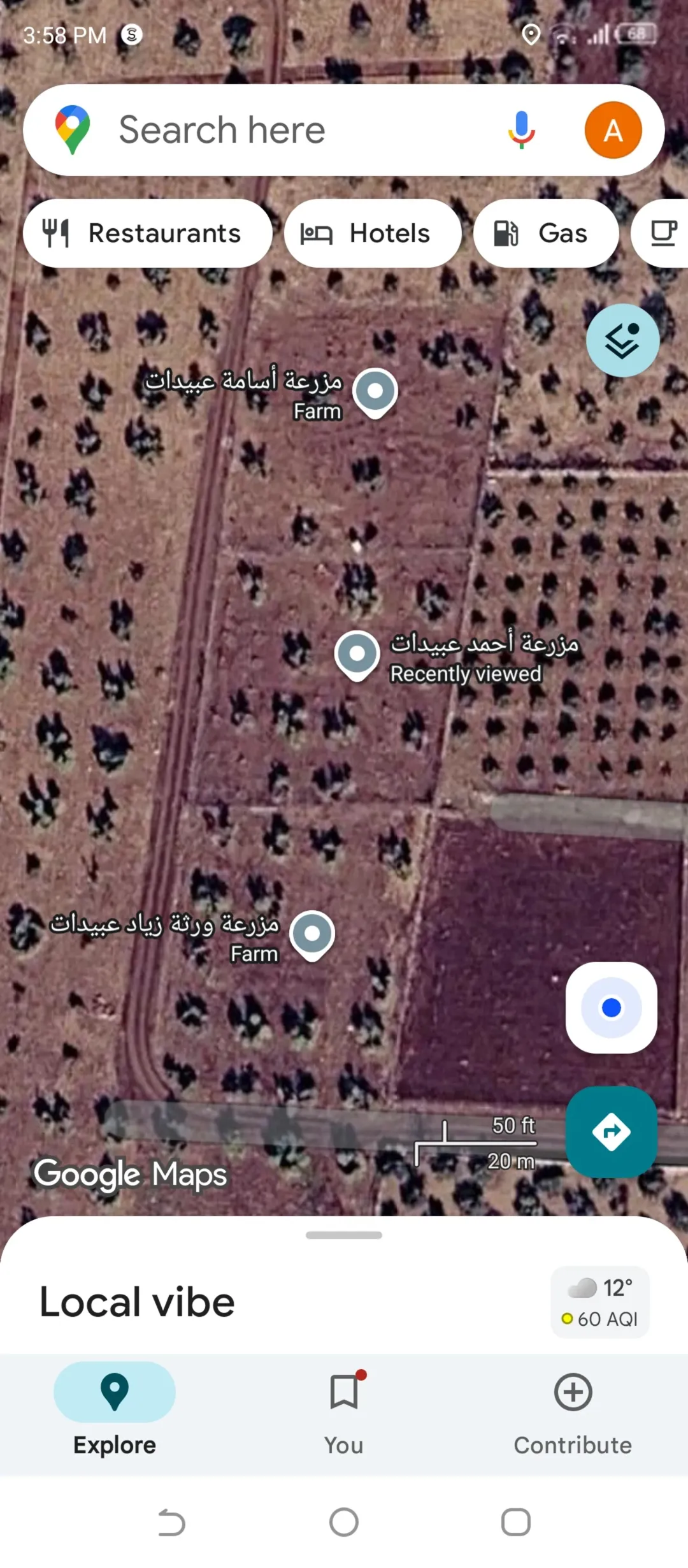Open the مزرعة أسامة عبيدات farm pin
688x1568 pixels.
pyautogui.click(x=375, y=393)
